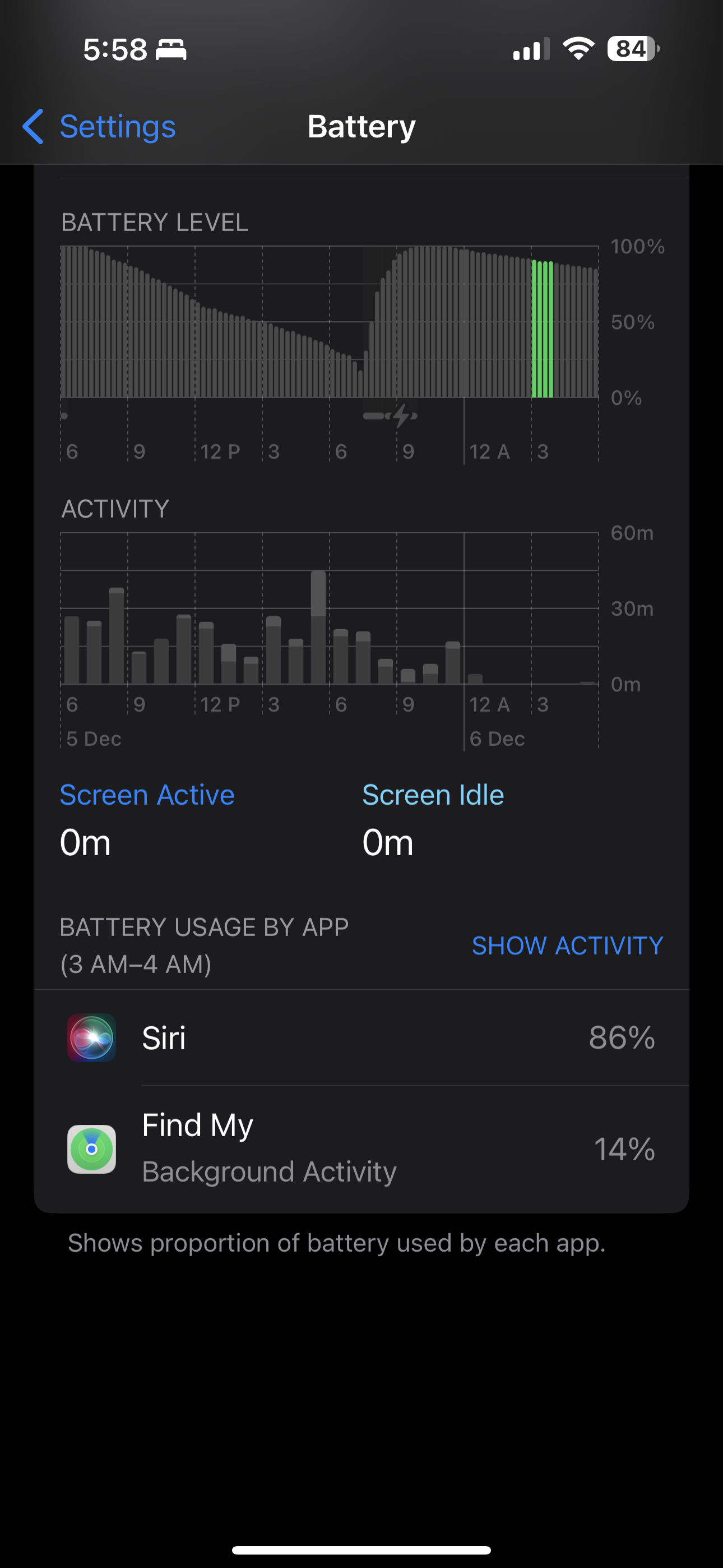Image resolution: width=723 pixels, height=1568 pixels.
Task: Open Find My battery usage row
Action: click(361, 1149)
